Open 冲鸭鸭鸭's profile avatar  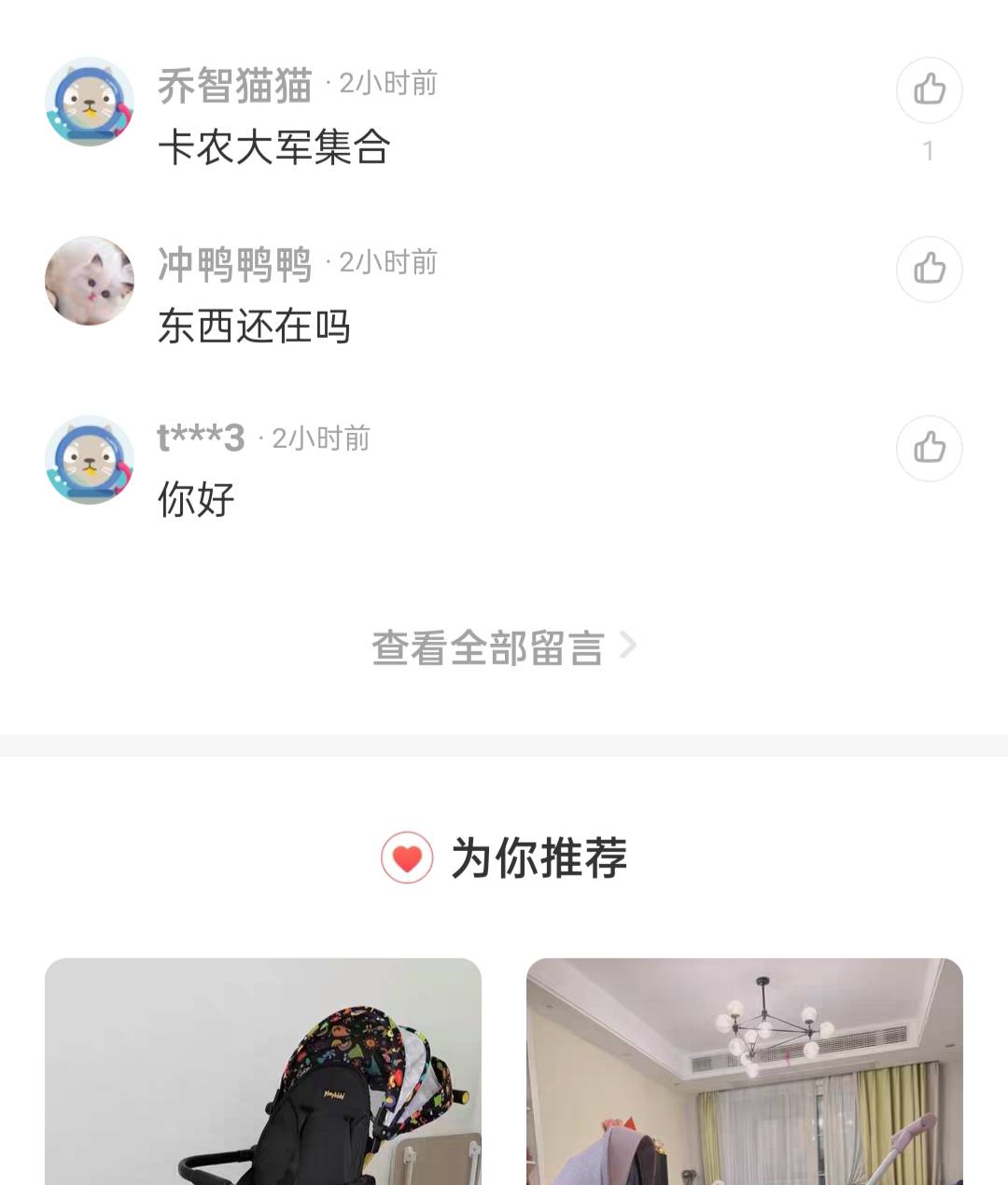pyautogui.click(x=90, y=281)
